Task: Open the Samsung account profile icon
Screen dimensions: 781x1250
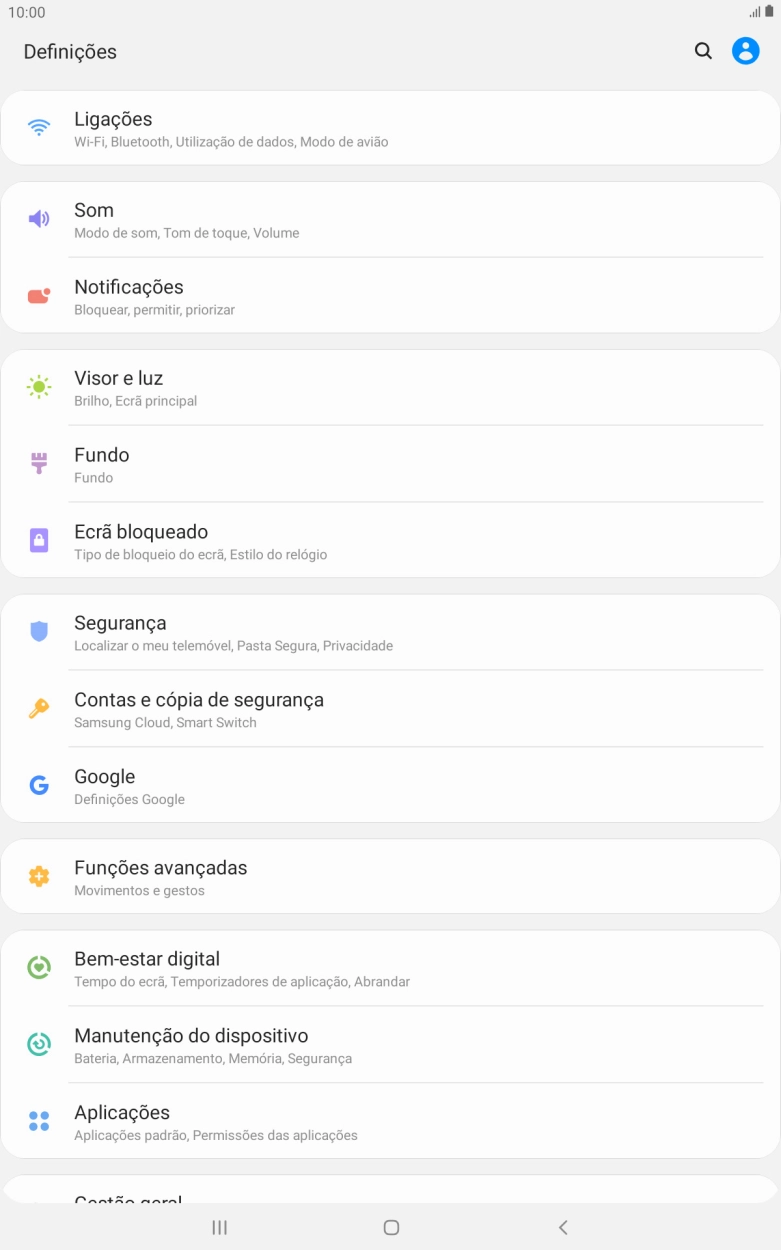Action: click(746, 51)
